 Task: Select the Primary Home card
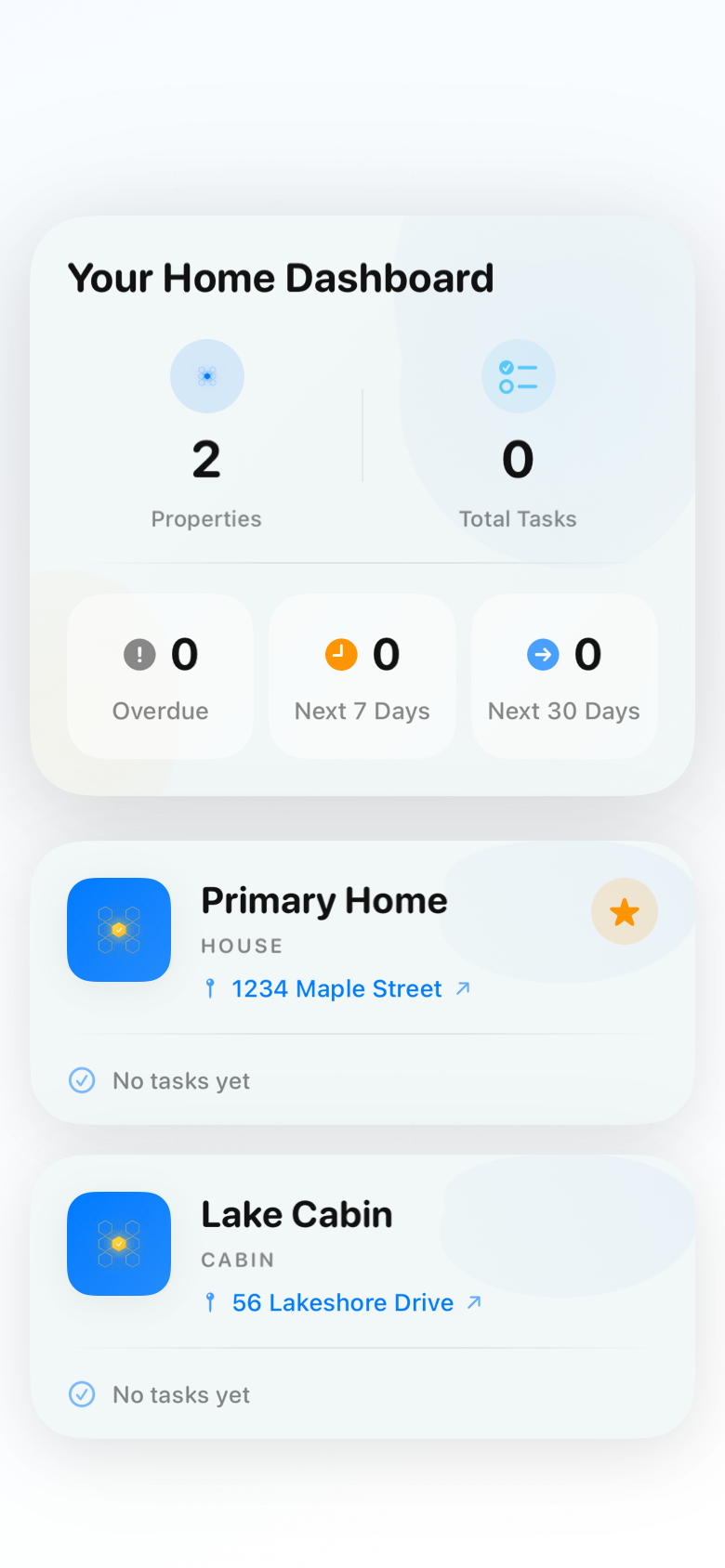coord(323,899)
